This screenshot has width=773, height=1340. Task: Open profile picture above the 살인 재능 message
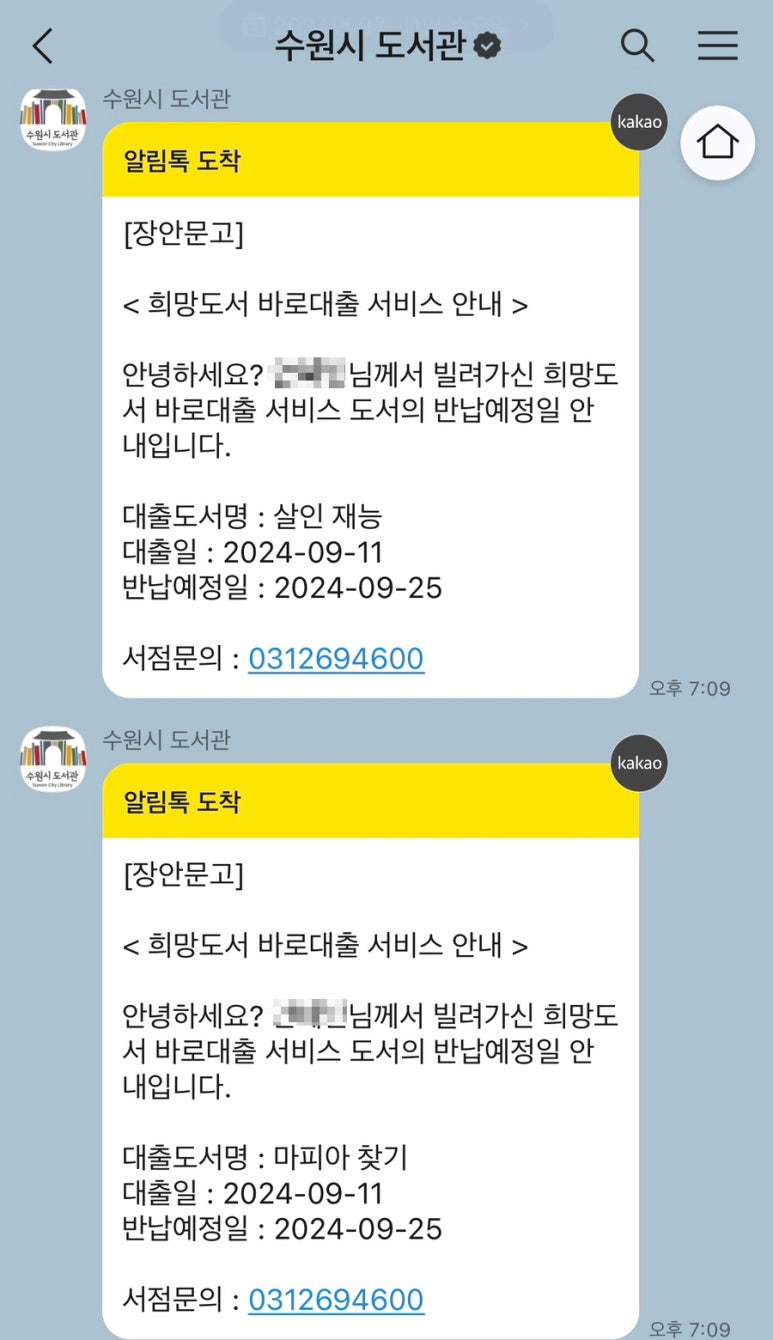tap(53, 120)
